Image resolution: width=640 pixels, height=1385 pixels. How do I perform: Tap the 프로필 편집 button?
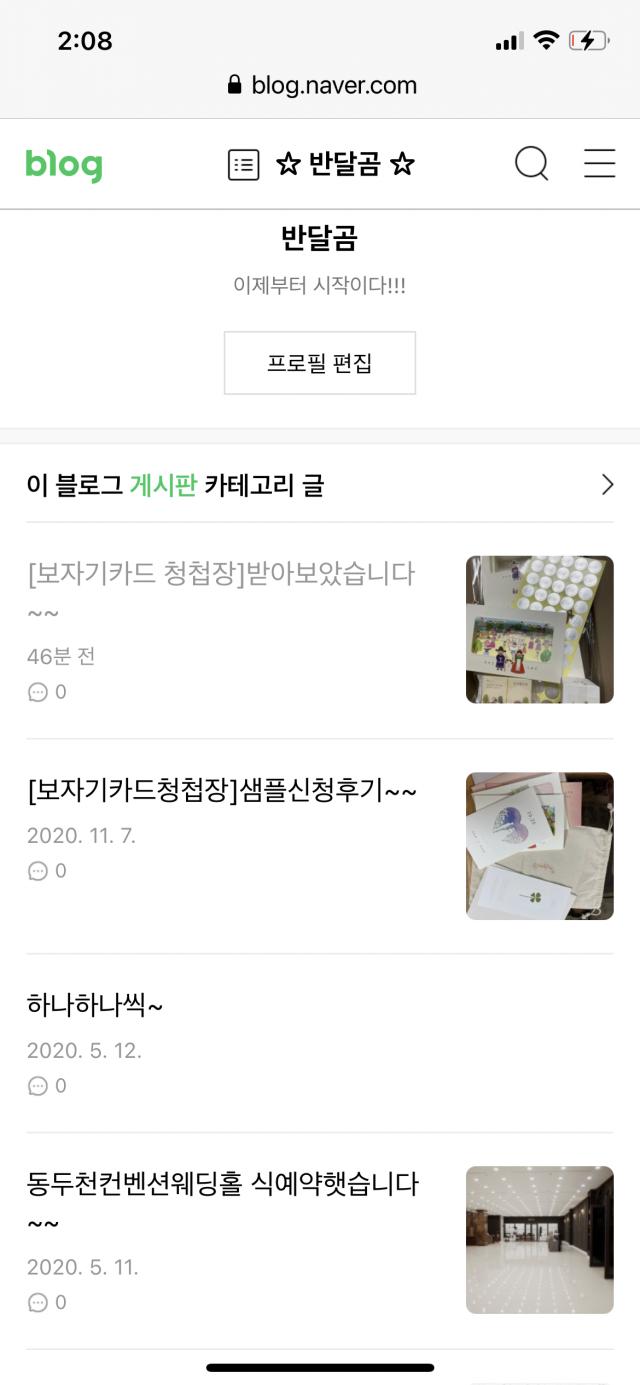click(319, 363)
